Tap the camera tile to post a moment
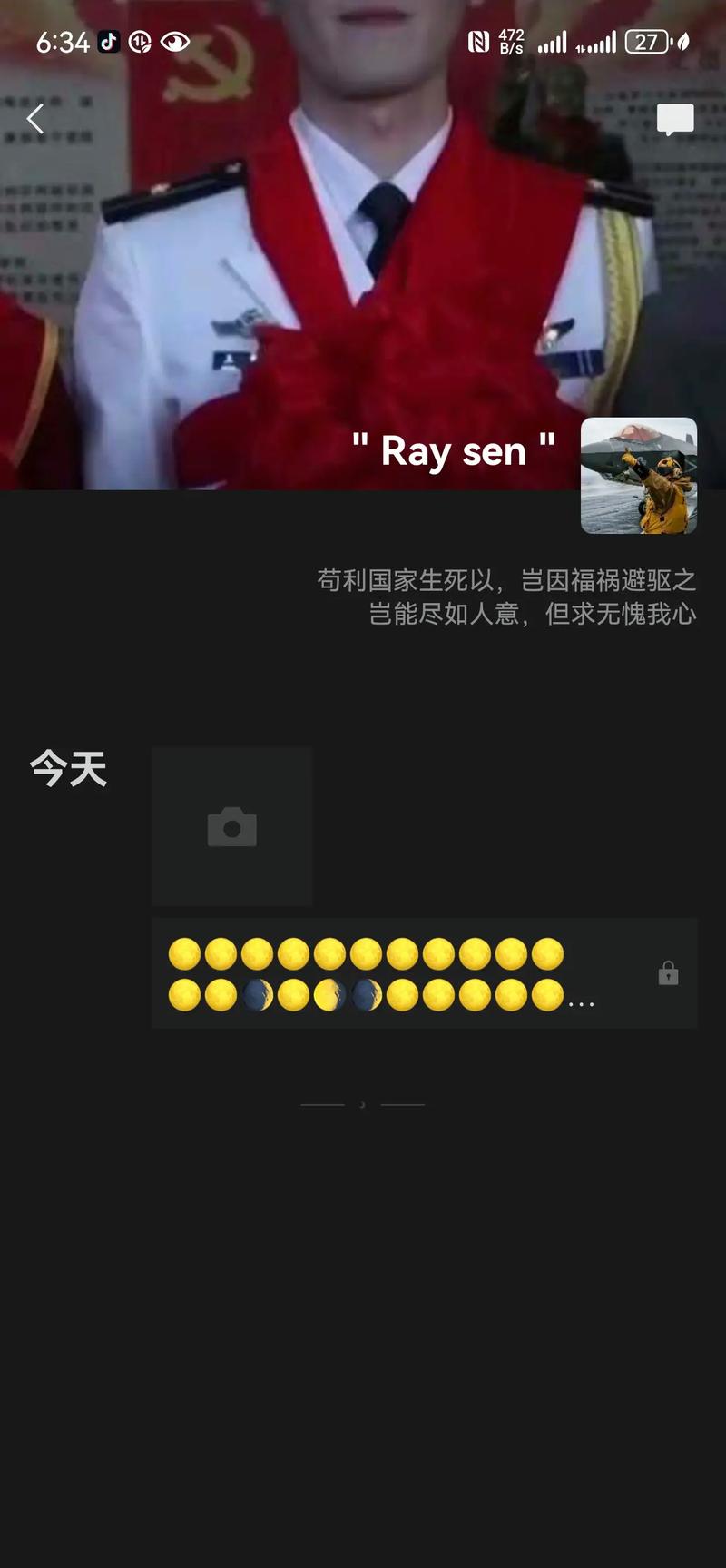The height and width of the screenshot is (1568, 726). [232, 826]
